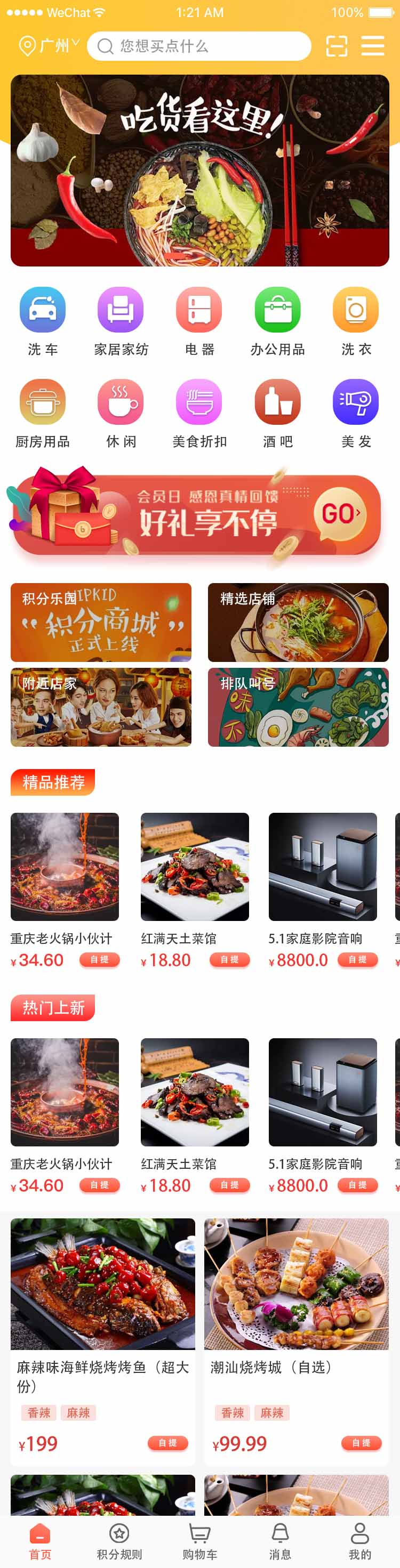Tap the 您想买点什么 search box
This screenshot has height=1568, width=400.
[199, 46]
